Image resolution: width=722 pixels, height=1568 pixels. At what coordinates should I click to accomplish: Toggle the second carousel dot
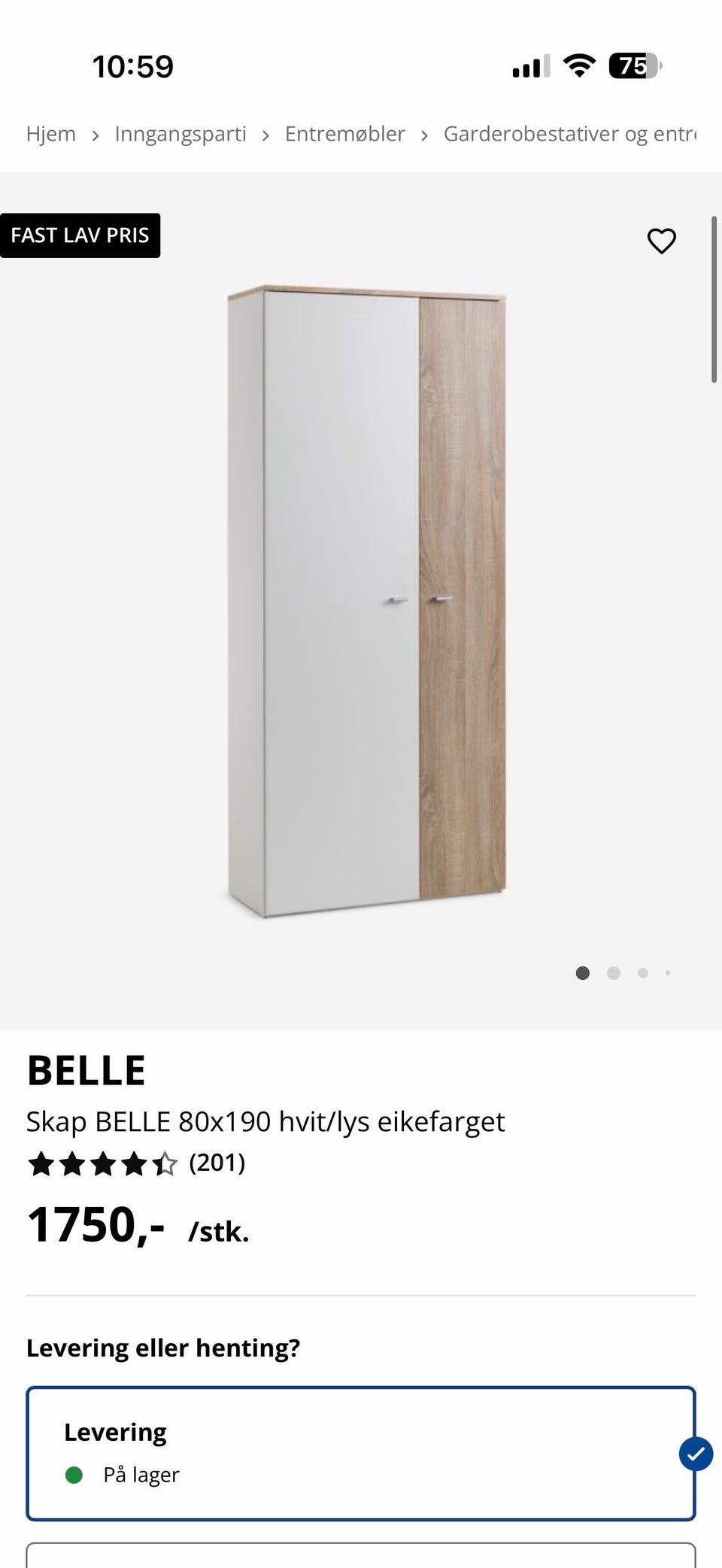(x=614, y=972)
